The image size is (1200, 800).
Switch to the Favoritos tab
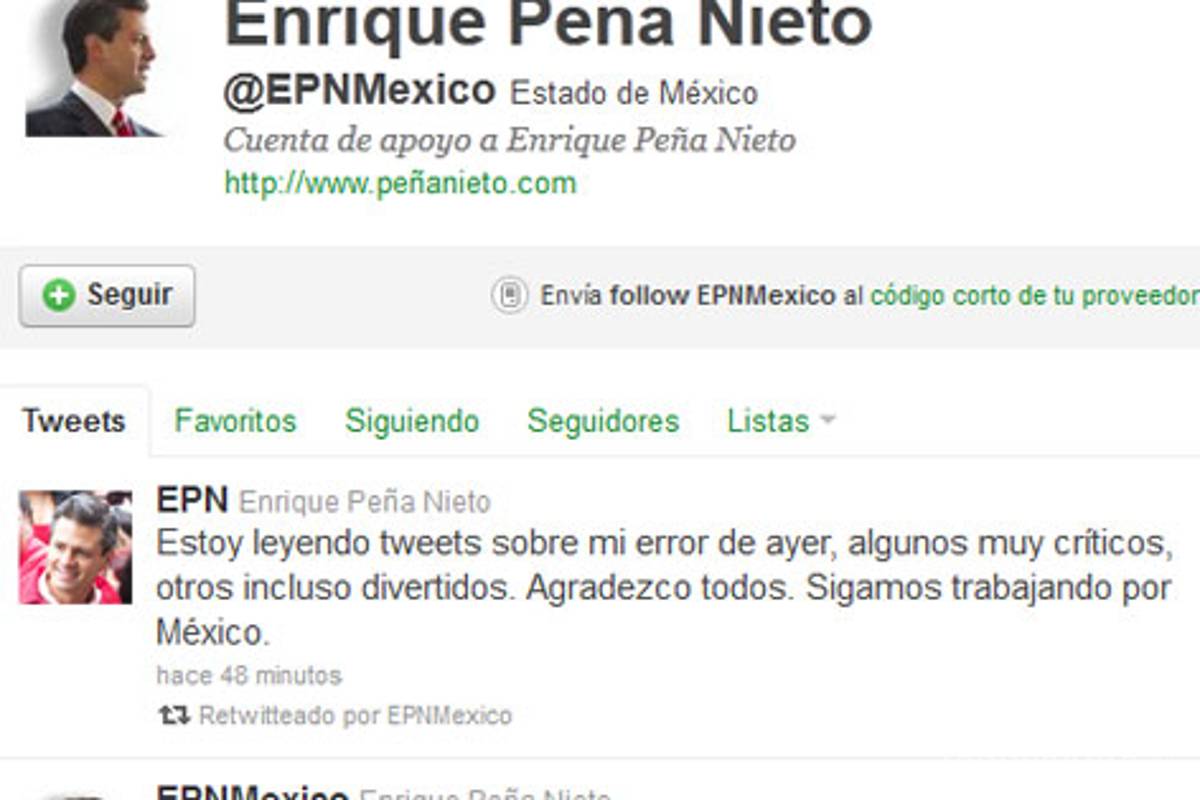(235, 421)
